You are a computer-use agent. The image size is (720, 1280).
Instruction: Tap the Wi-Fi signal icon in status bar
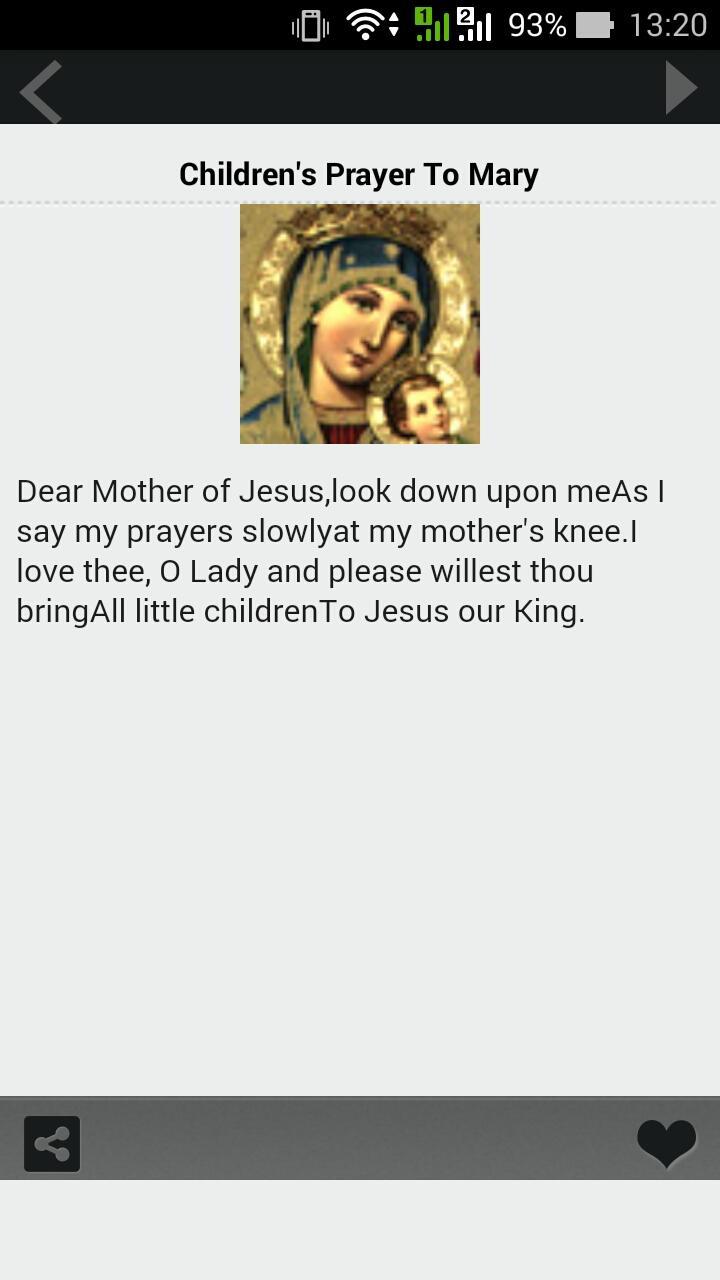[x=366, y=25]
